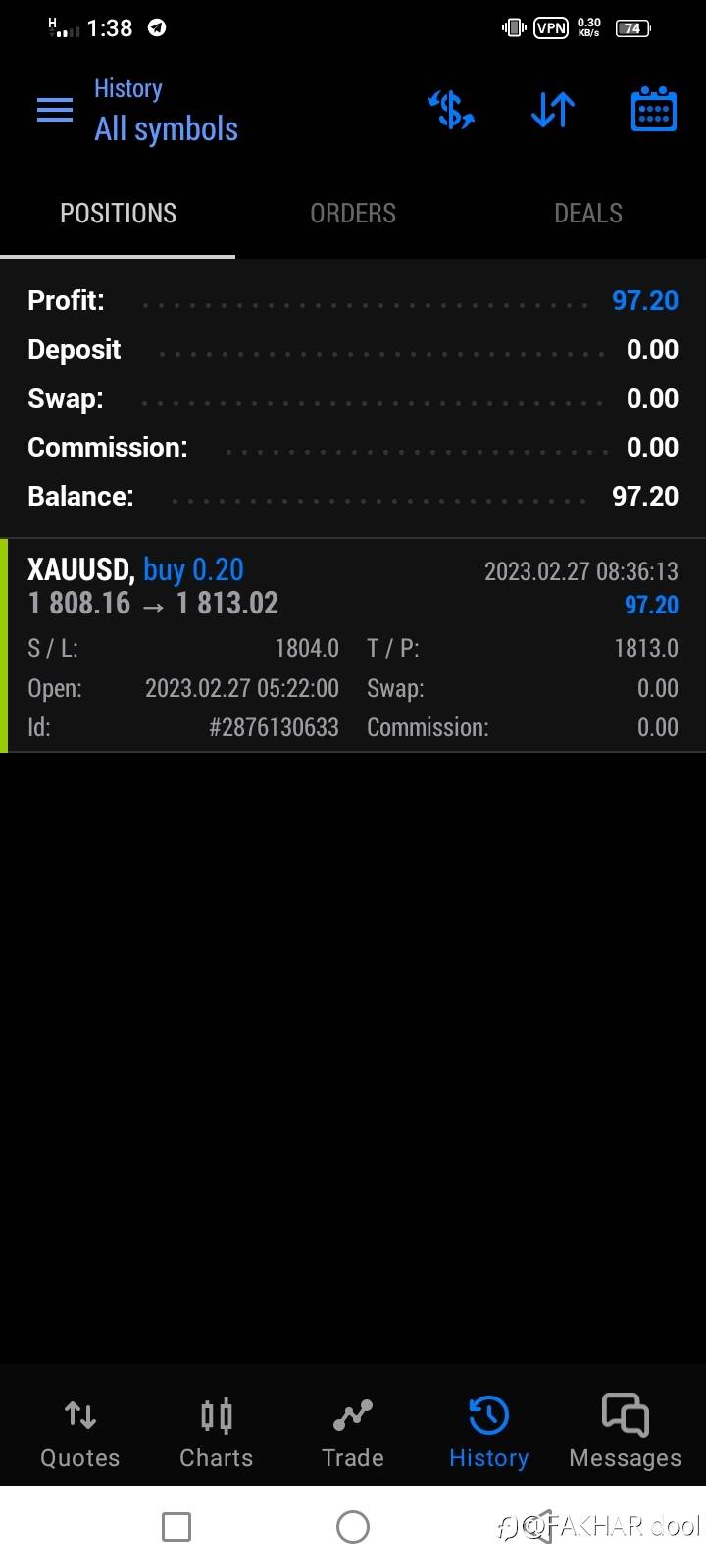Open the calendar date range picker
Viewport: 706px width, 1568px height.
click(653, 109)
